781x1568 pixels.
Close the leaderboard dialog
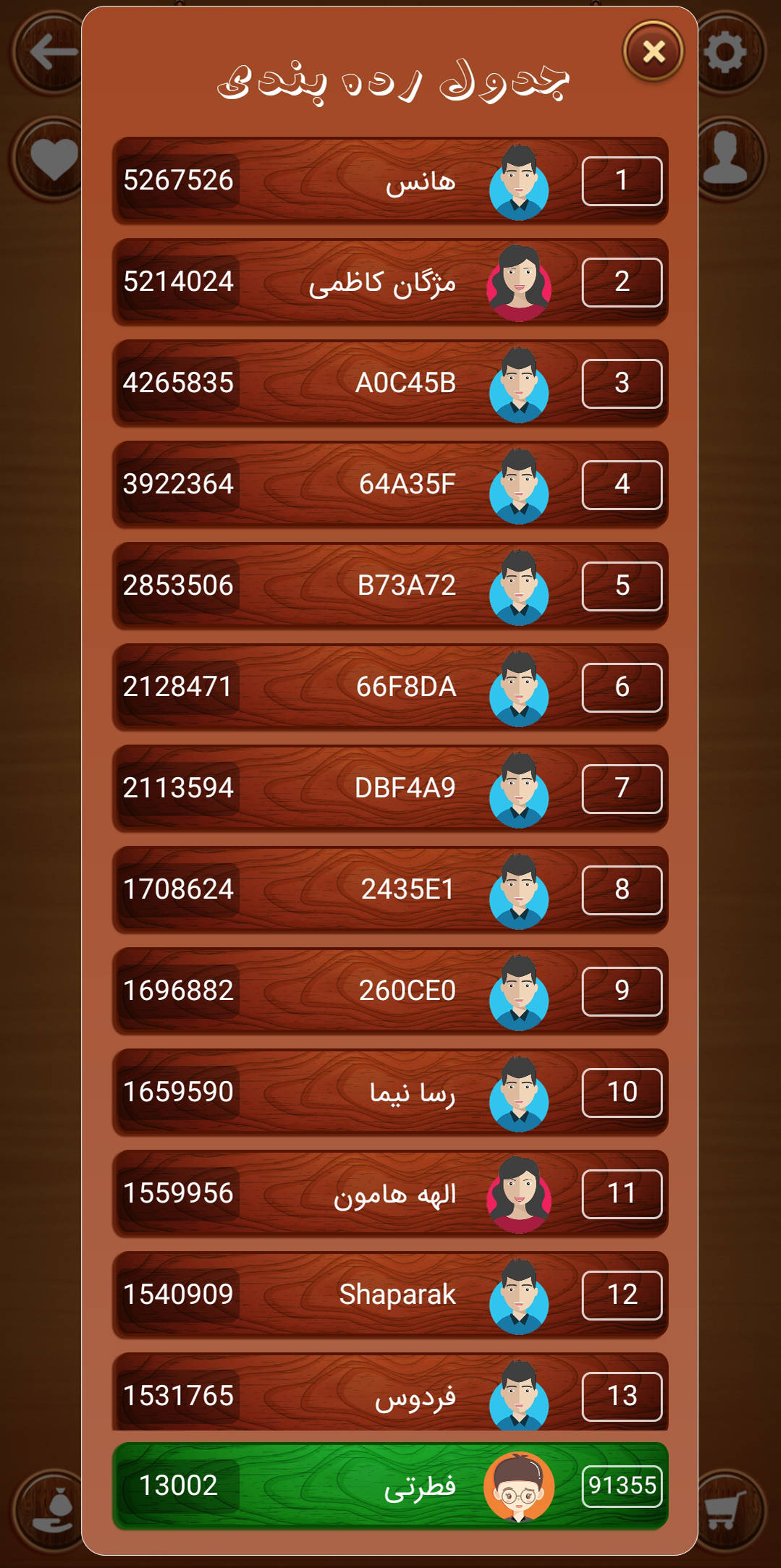[x=654, y=51]
